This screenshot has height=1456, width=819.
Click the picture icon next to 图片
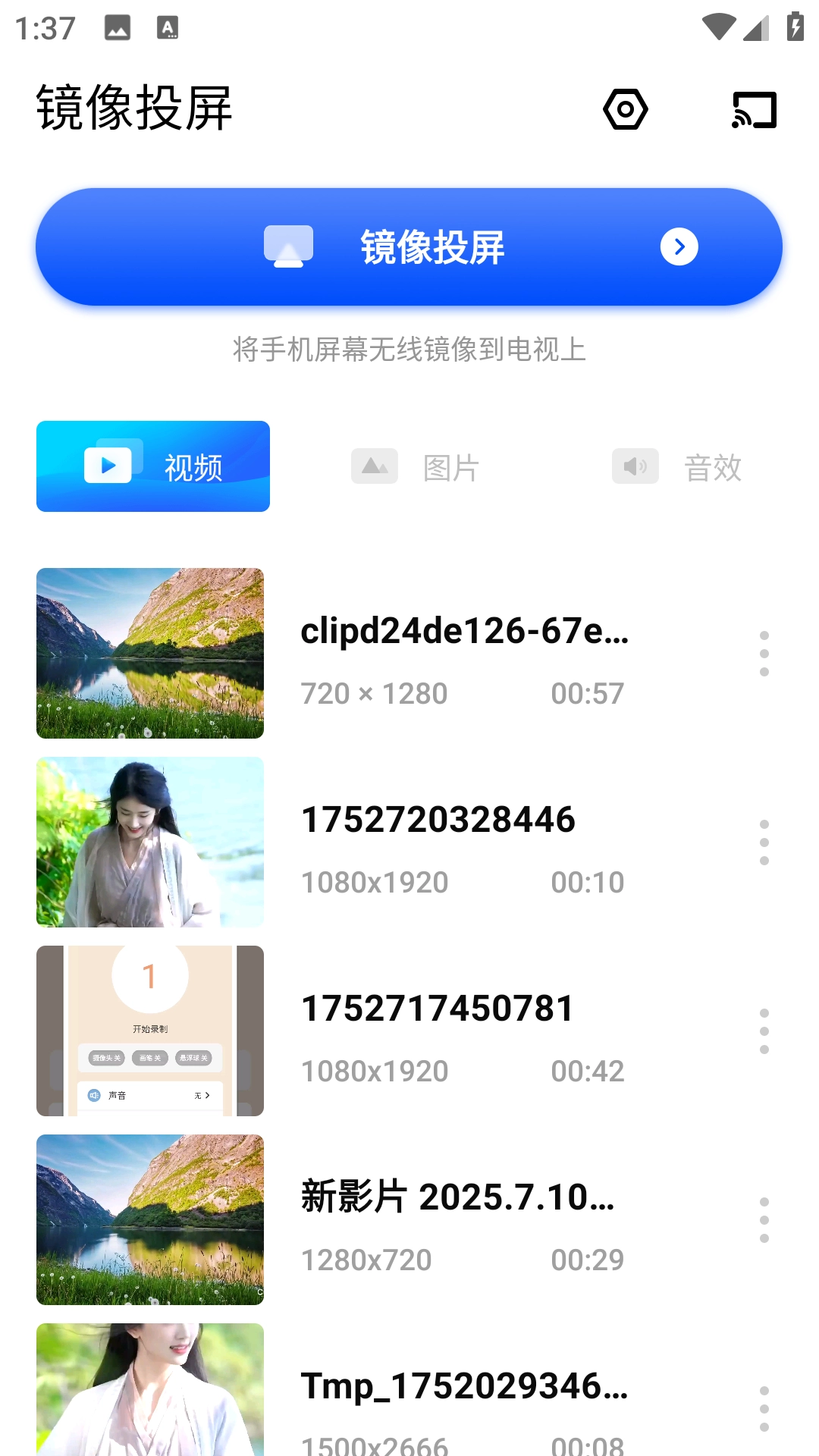coord(374,466)
